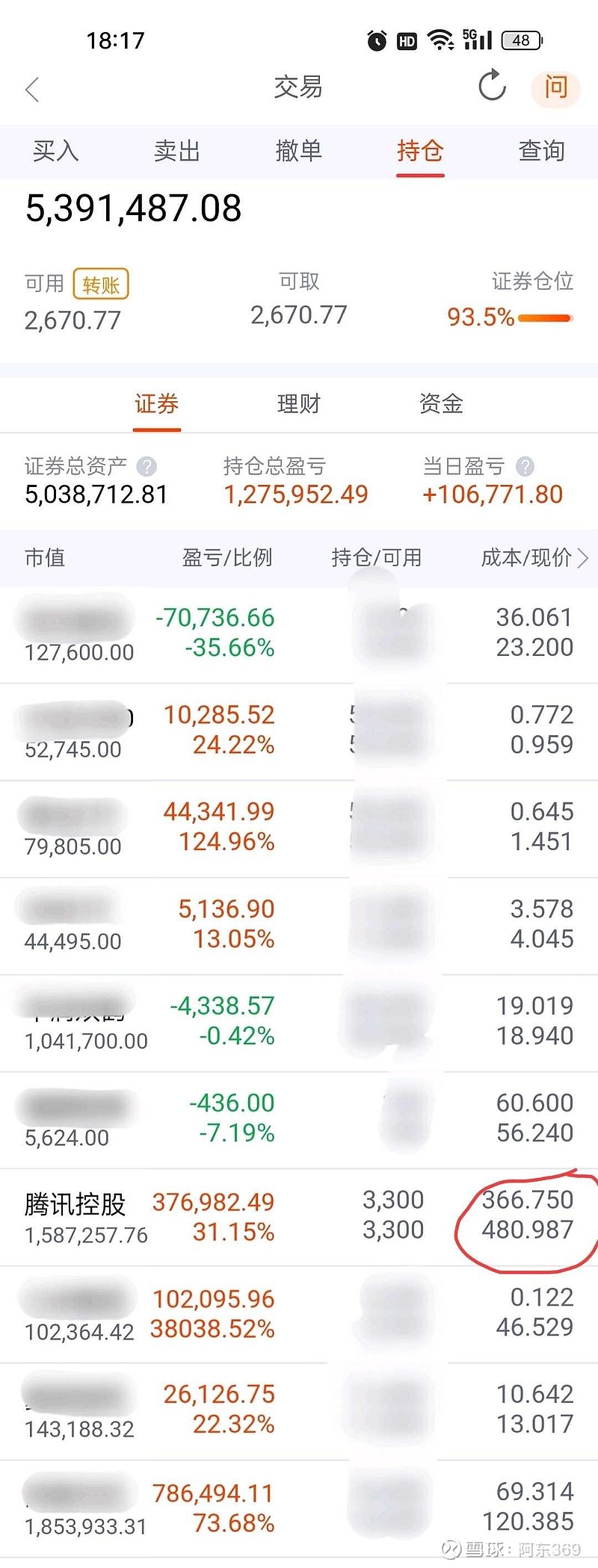
Task: Select the 资金 tab
Action: [440, 404]
